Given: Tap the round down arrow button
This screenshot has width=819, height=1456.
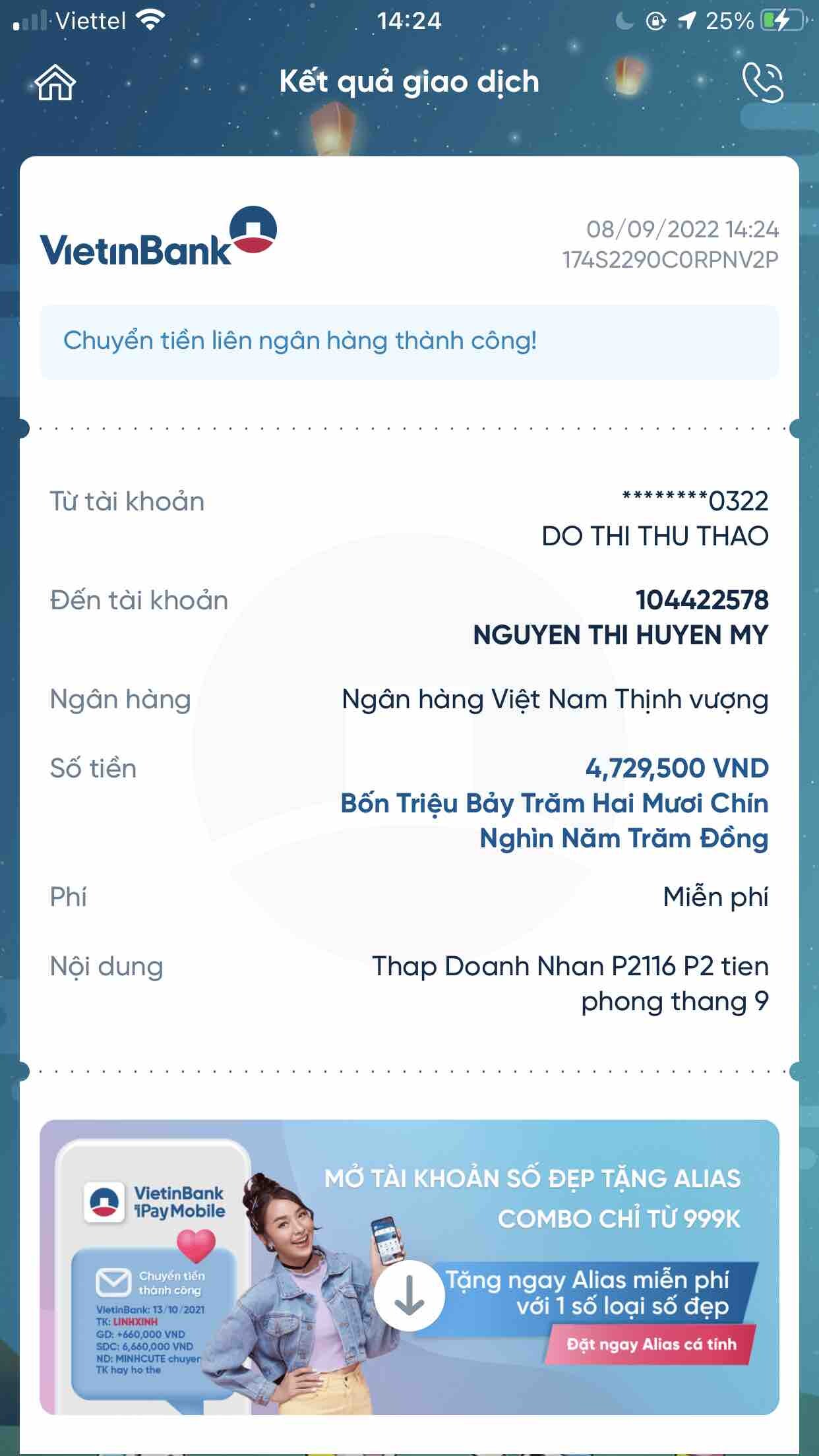Looking at the screenshot, I should [x=409, y=1295].
